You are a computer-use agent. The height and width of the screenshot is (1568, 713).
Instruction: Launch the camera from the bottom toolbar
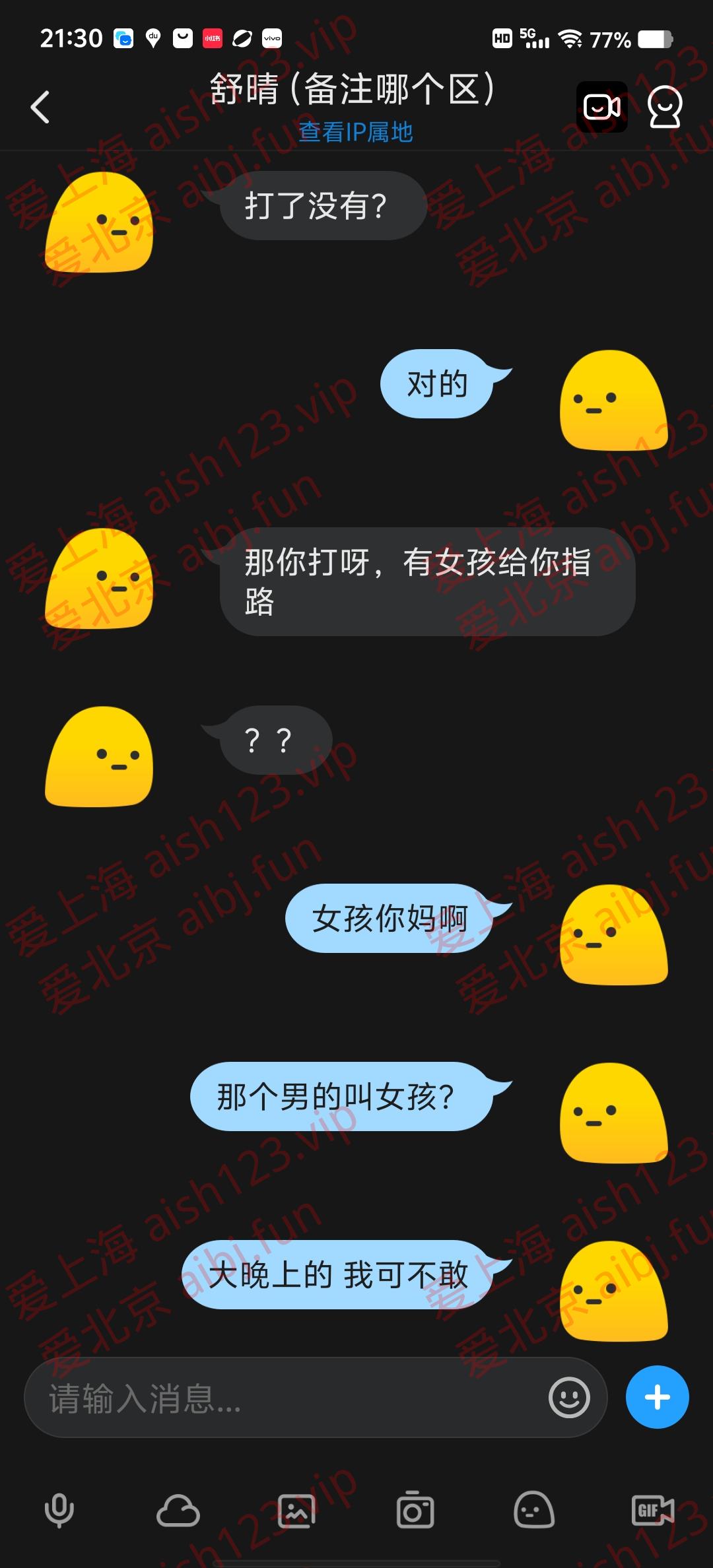416,1511
